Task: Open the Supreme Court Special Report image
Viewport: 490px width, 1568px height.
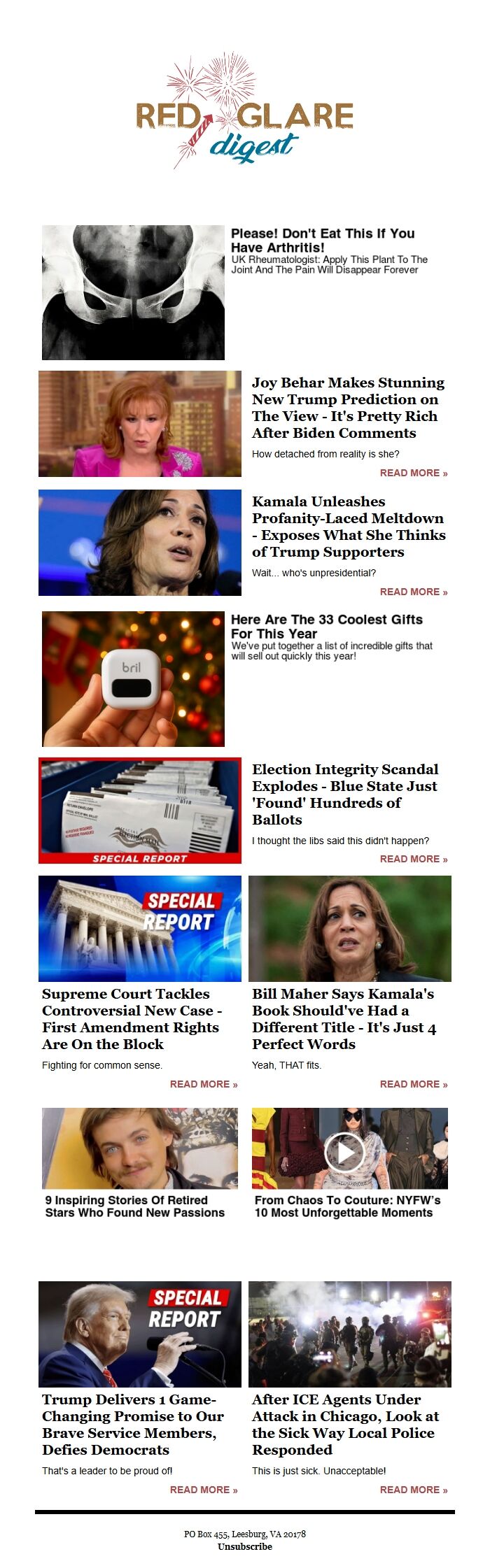Action: 140,928
